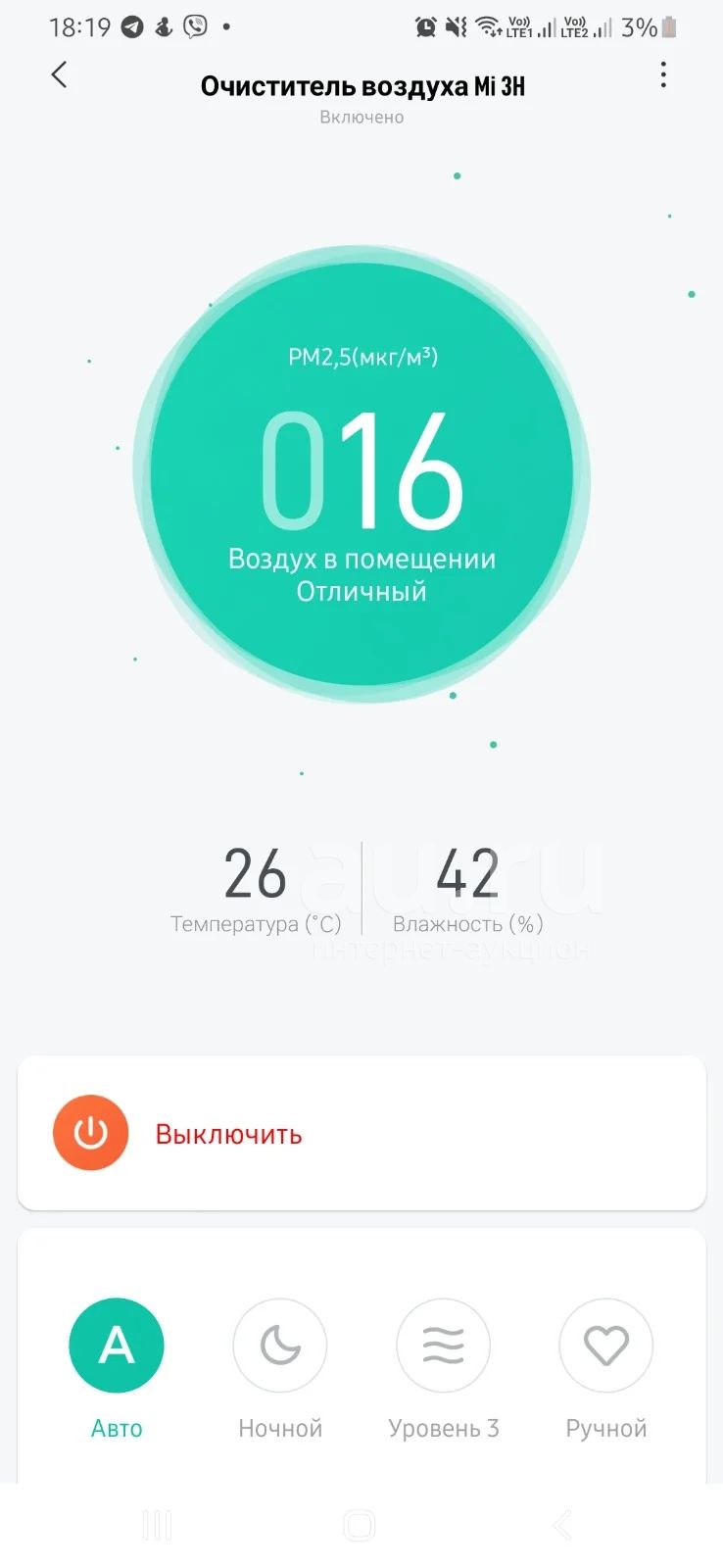This screenshot has height=1568, width=723.
Task: Open recent apps from navigation bar
Action: [157, 1525]
